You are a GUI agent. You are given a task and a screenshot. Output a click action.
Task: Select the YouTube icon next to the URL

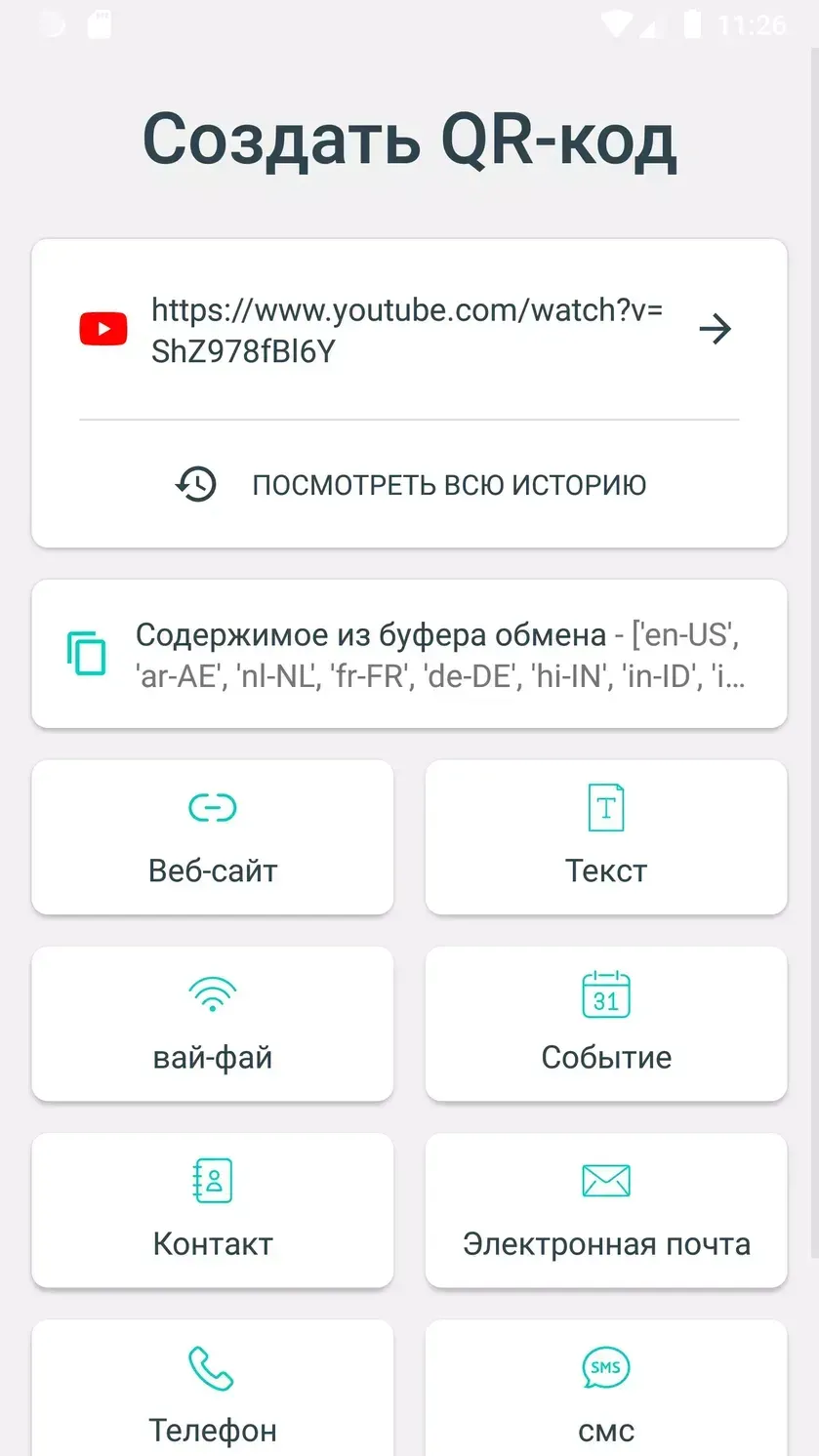102,328
